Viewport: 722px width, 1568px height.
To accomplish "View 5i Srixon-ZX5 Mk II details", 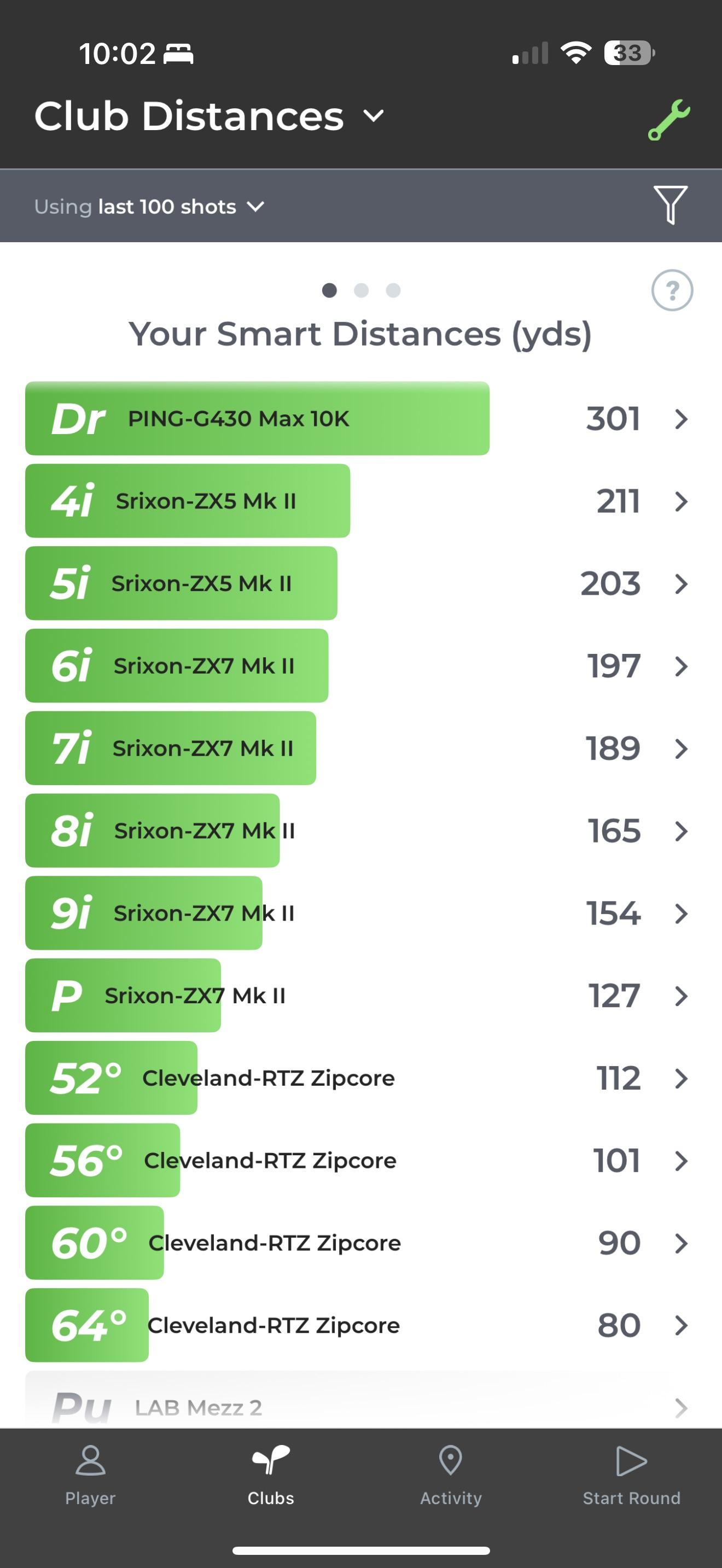I will tap(359, 583).
